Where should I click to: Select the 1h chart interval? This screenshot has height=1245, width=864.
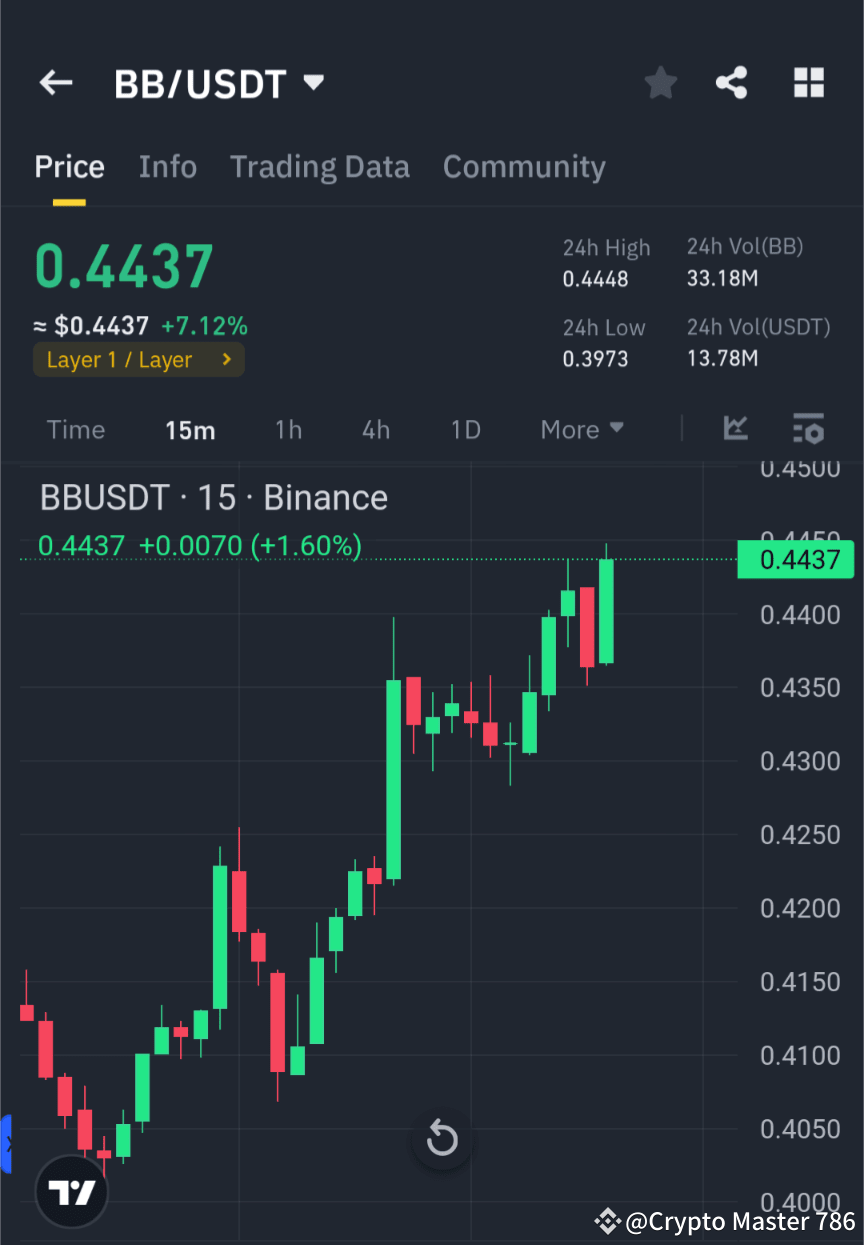[x=288, y=429]
